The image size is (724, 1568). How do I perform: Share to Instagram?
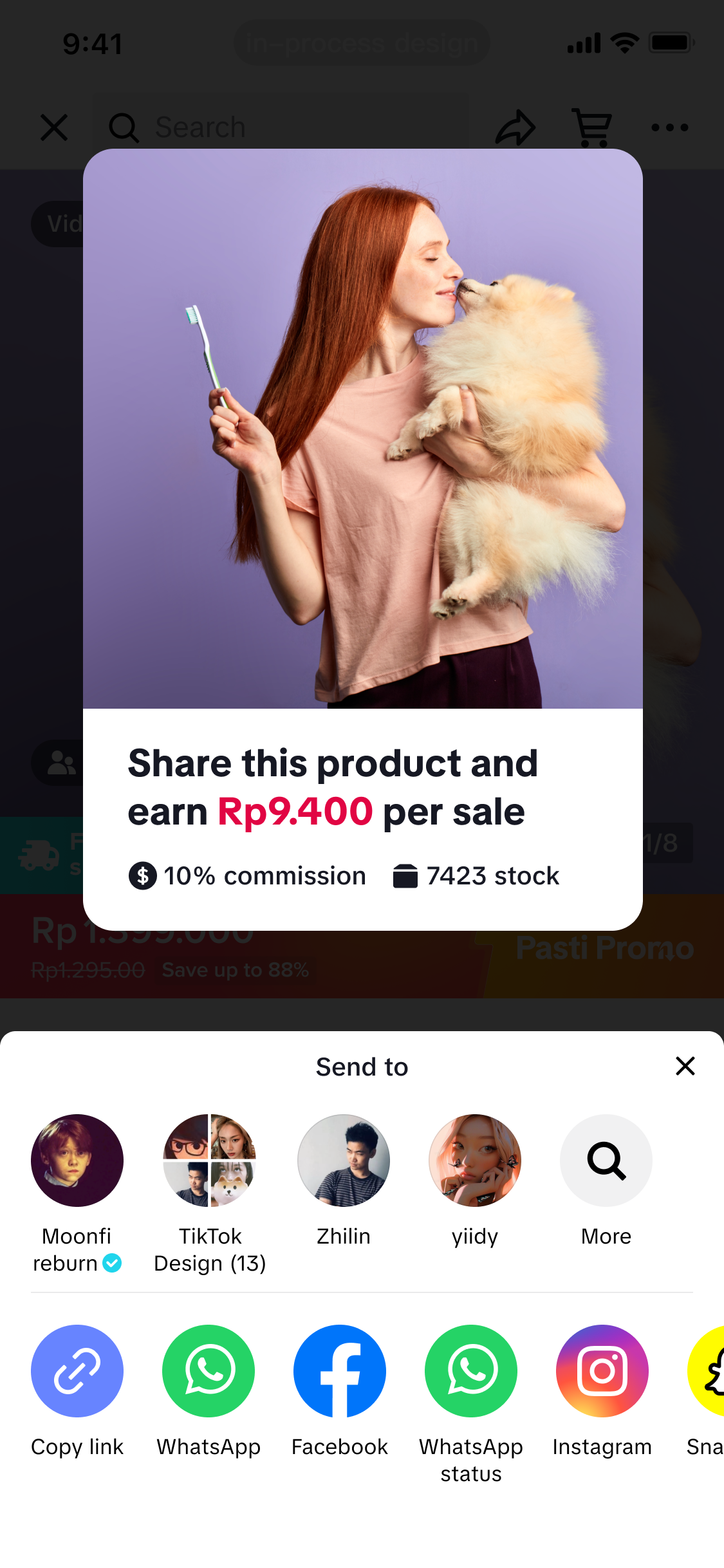tap(602, 1371)
